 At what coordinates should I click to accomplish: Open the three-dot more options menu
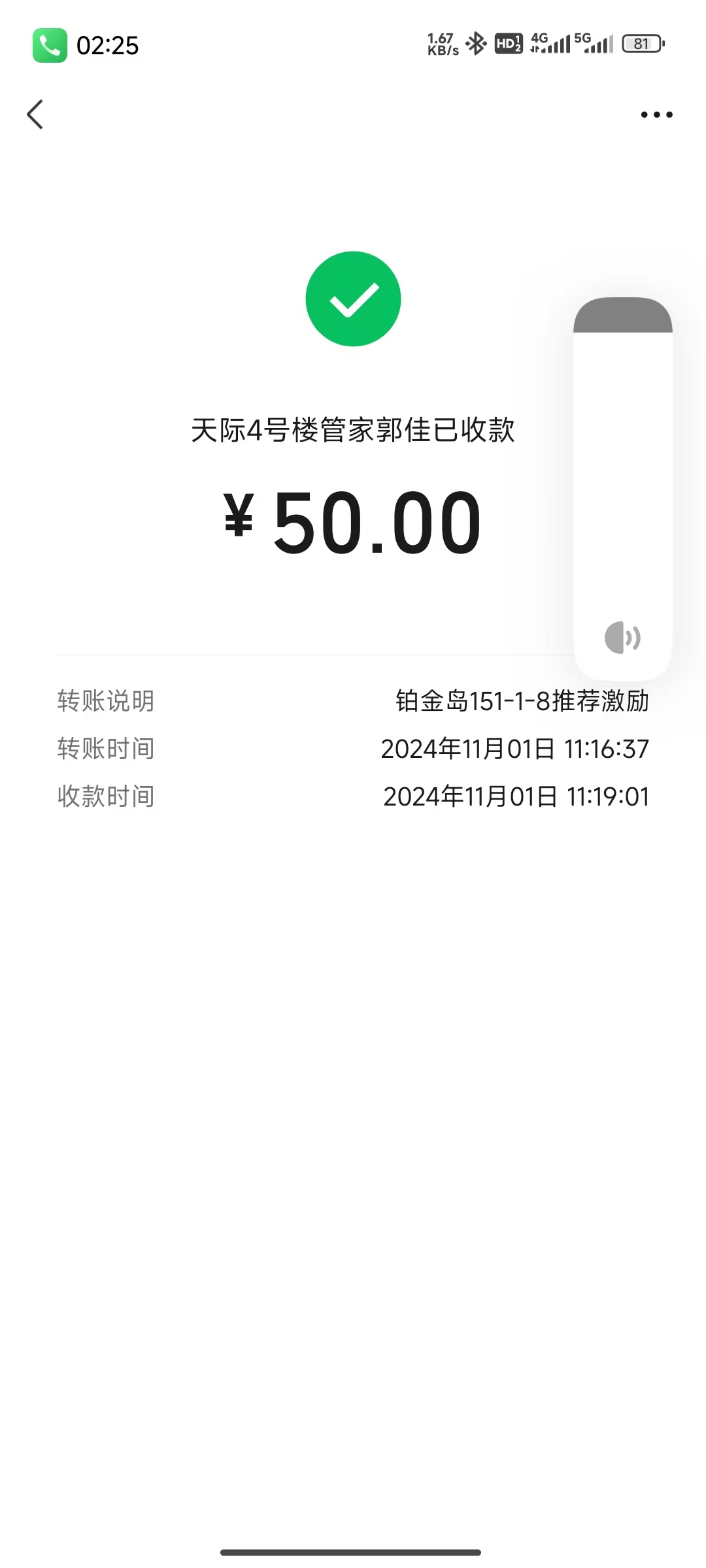tap(656, 115)
